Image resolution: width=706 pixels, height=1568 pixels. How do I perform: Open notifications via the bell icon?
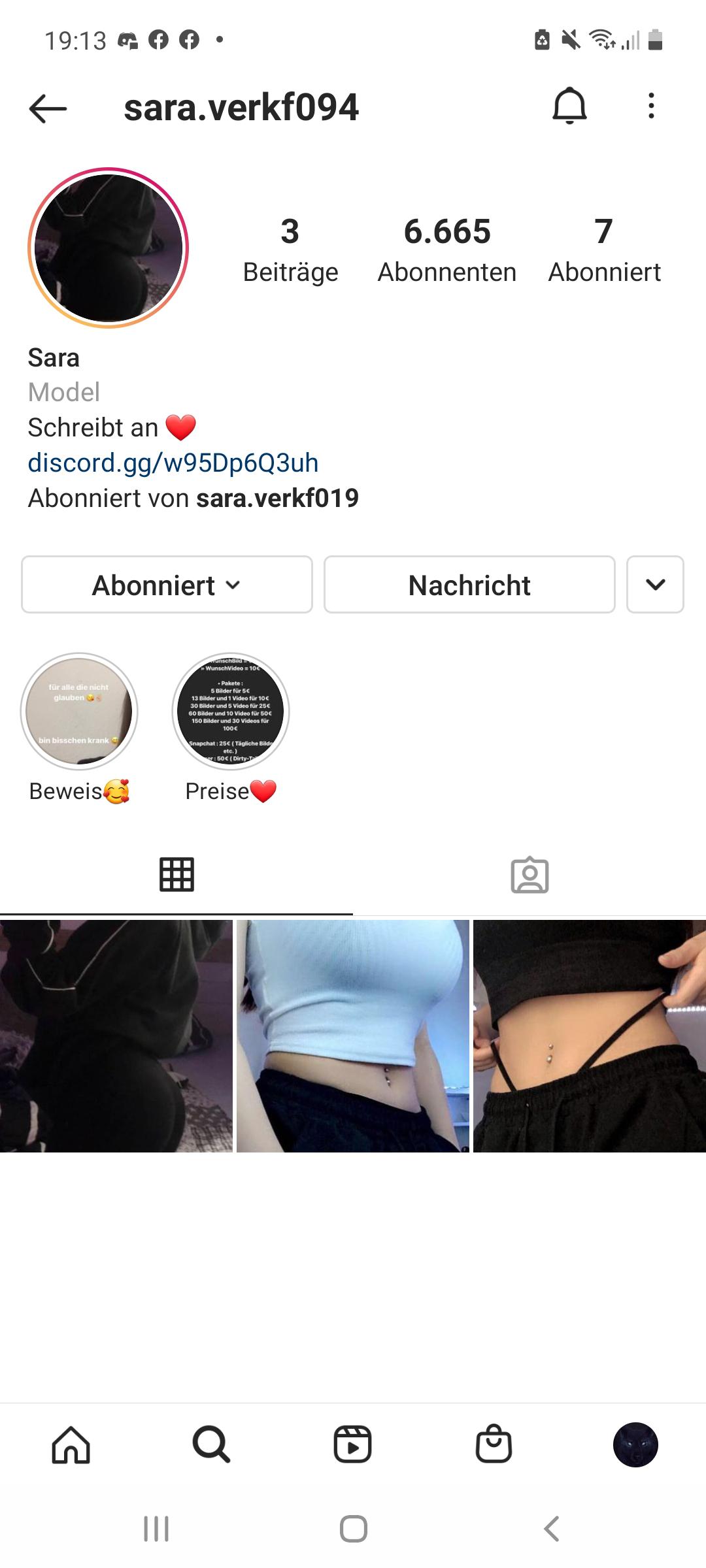pyautogui.click(x=569, y=107)
